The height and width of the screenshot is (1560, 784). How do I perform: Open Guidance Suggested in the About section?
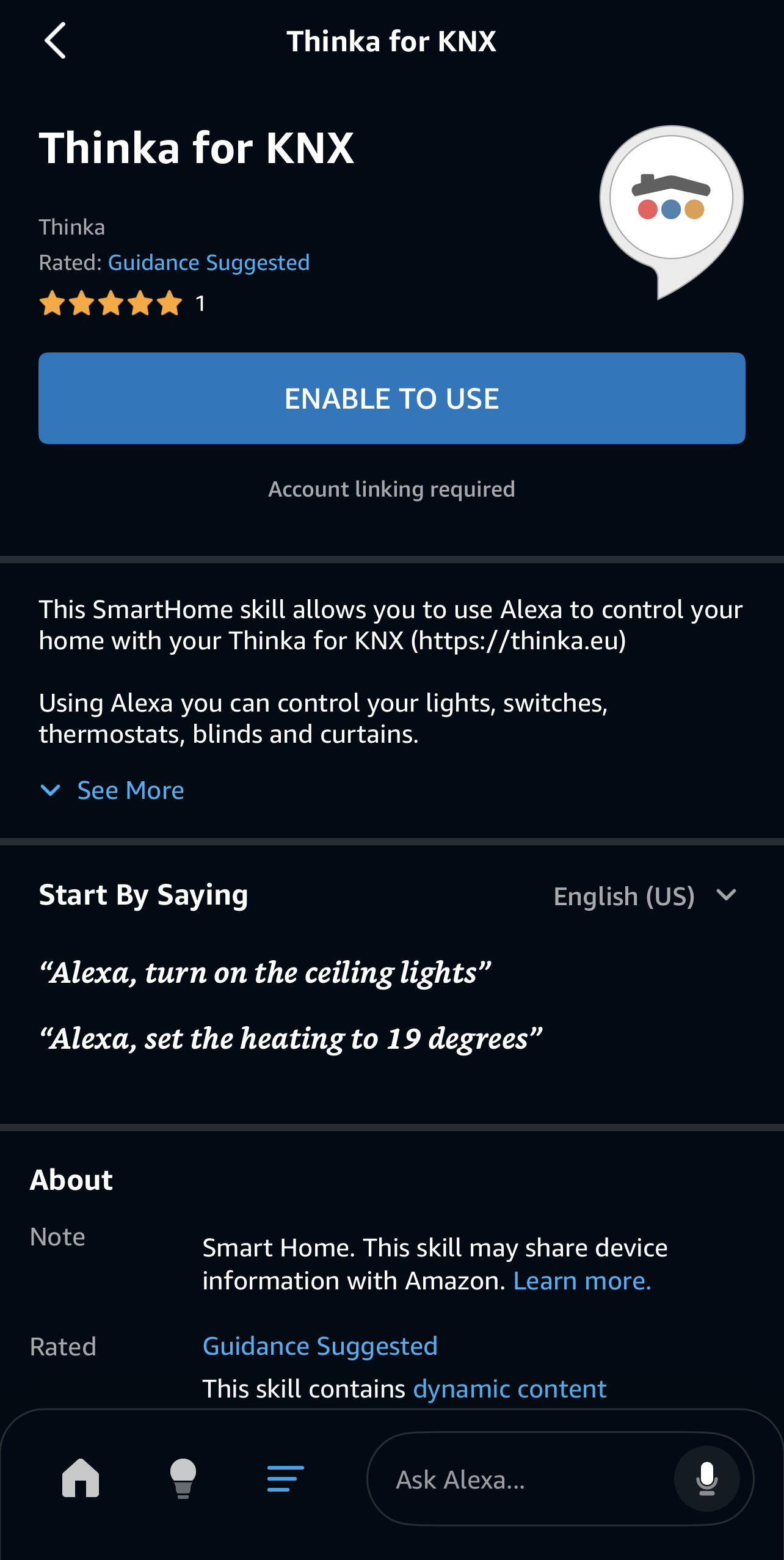[320, 1346]
